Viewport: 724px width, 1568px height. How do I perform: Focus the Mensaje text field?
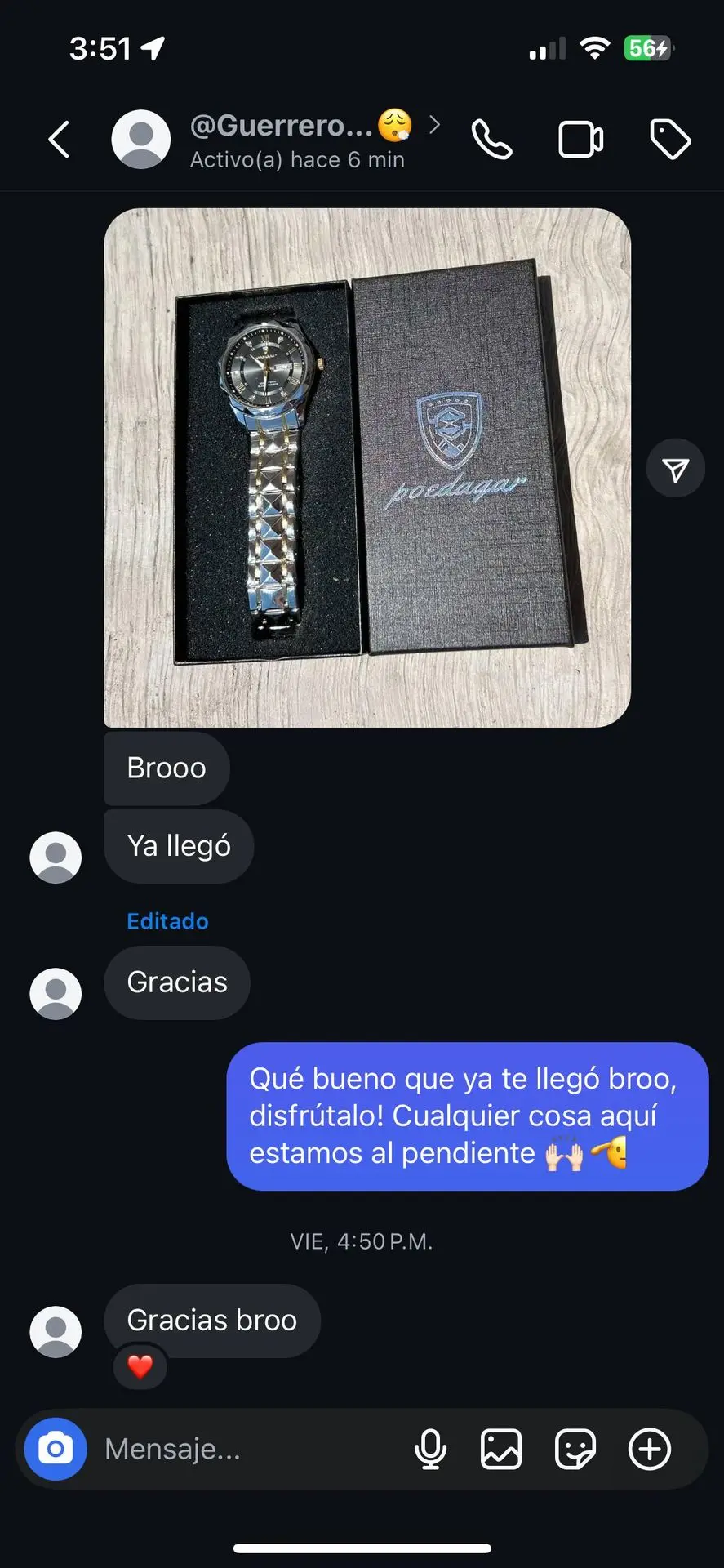pos(245,1449)
